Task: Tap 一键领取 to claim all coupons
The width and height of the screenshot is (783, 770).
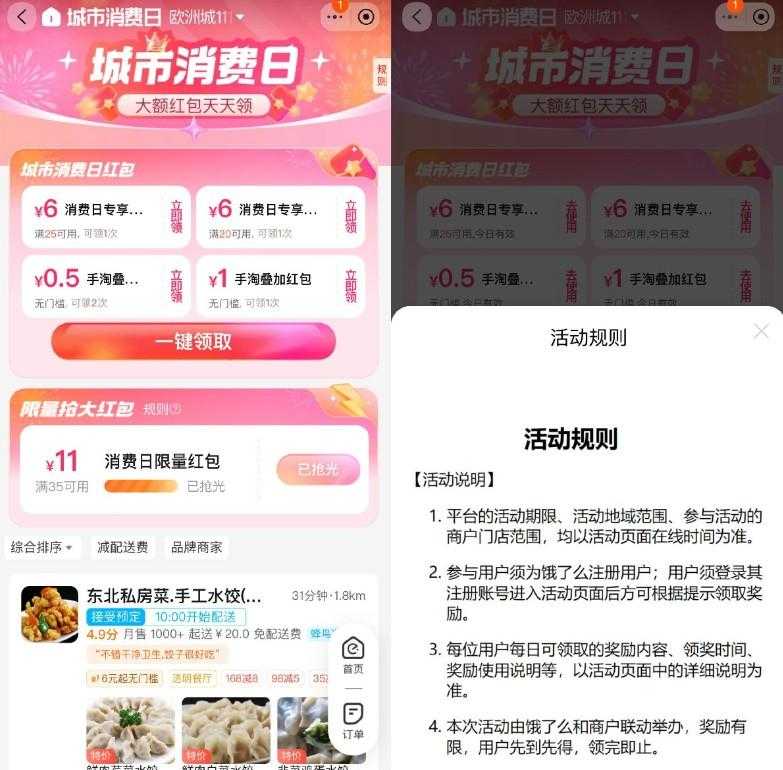Action: pos(193,341)
